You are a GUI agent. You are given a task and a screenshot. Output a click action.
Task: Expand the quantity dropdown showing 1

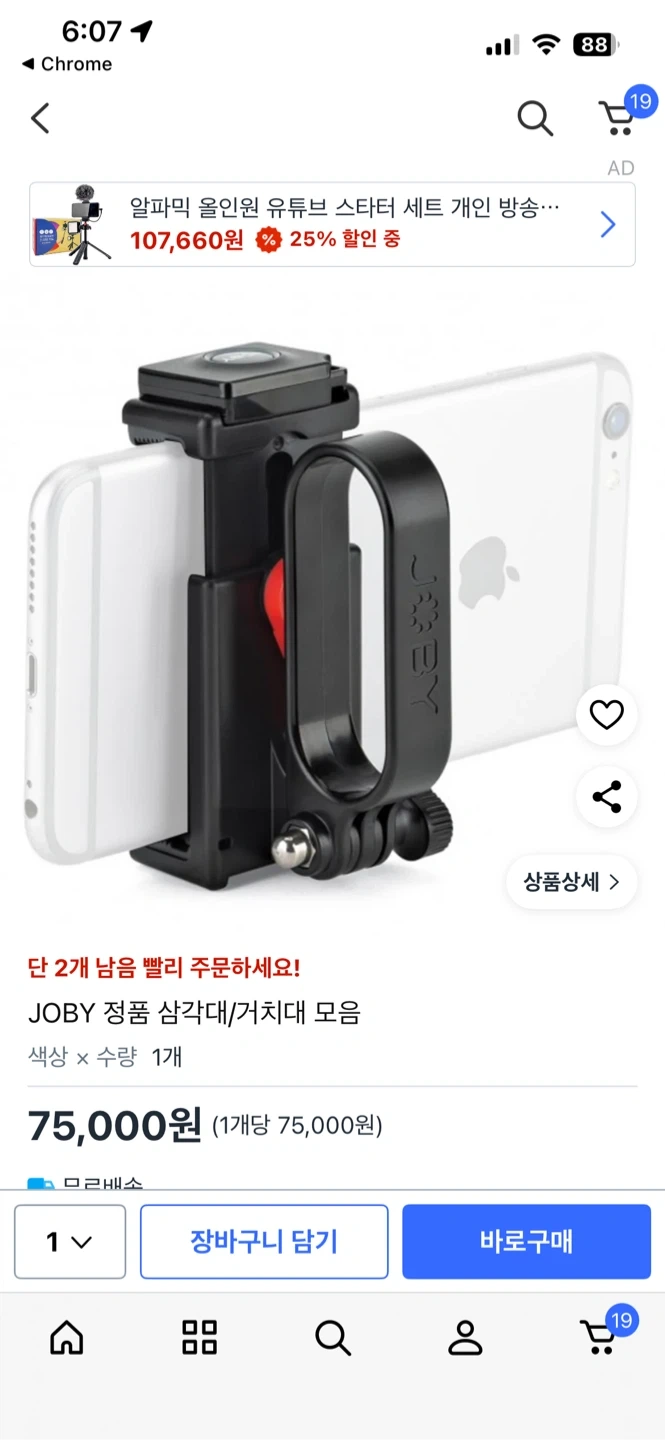(69, 1241)
